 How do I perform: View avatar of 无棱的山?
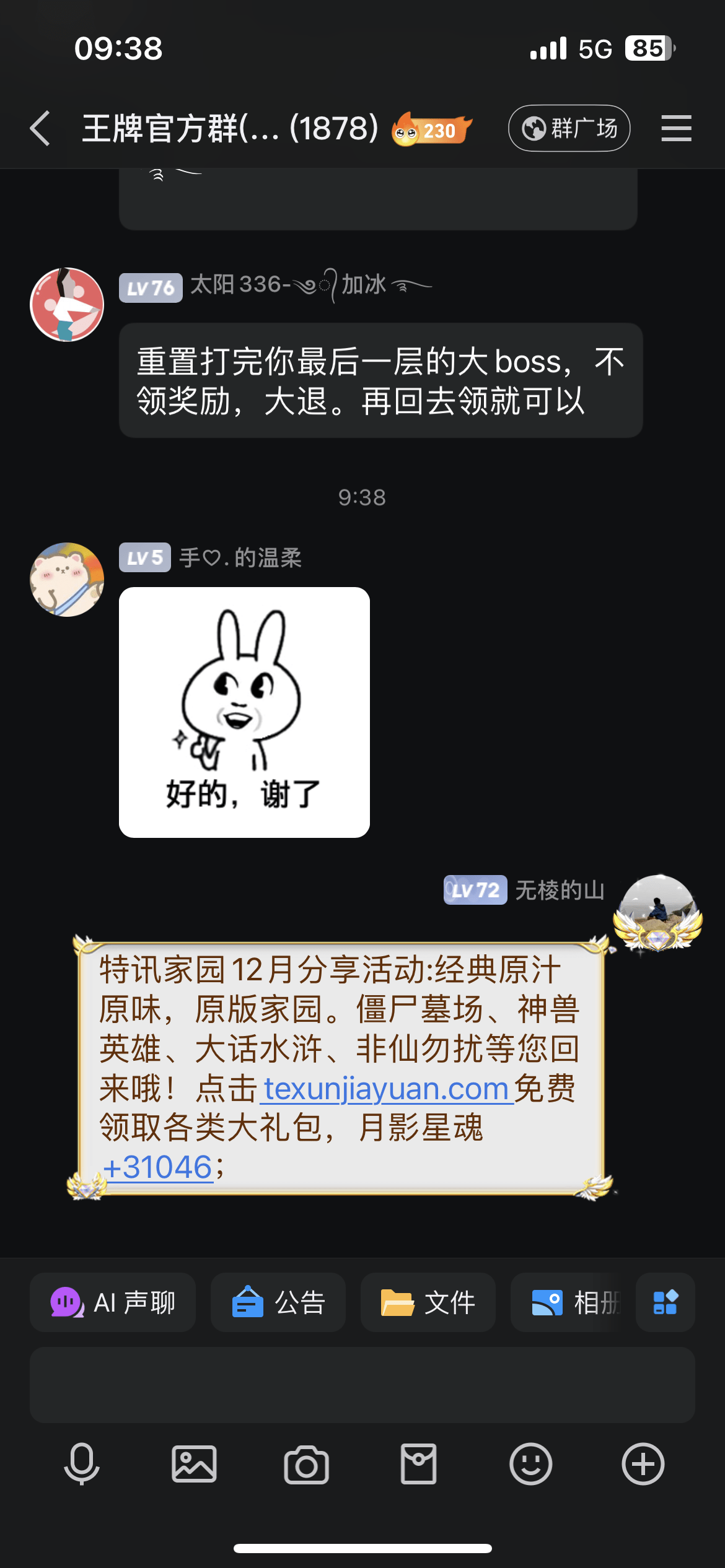click(x=658, y=912)
